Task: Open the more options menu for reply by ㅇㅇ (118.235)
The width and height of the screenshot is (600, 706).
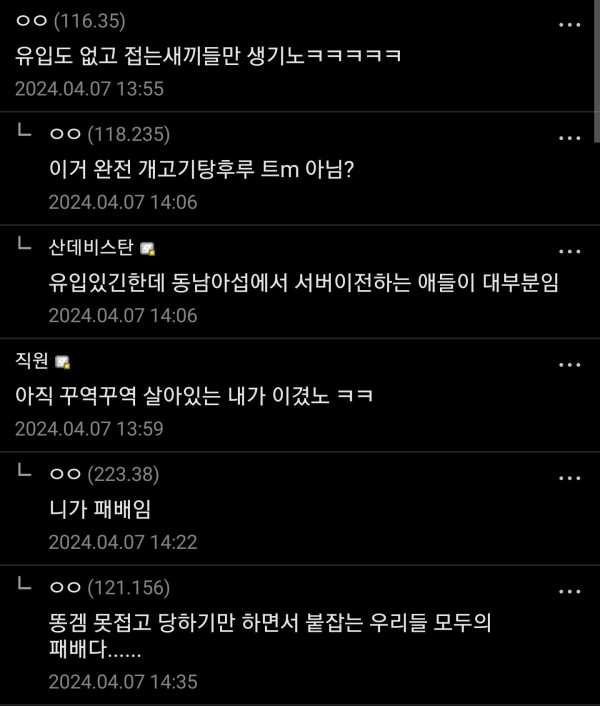Action: (569, 138)
